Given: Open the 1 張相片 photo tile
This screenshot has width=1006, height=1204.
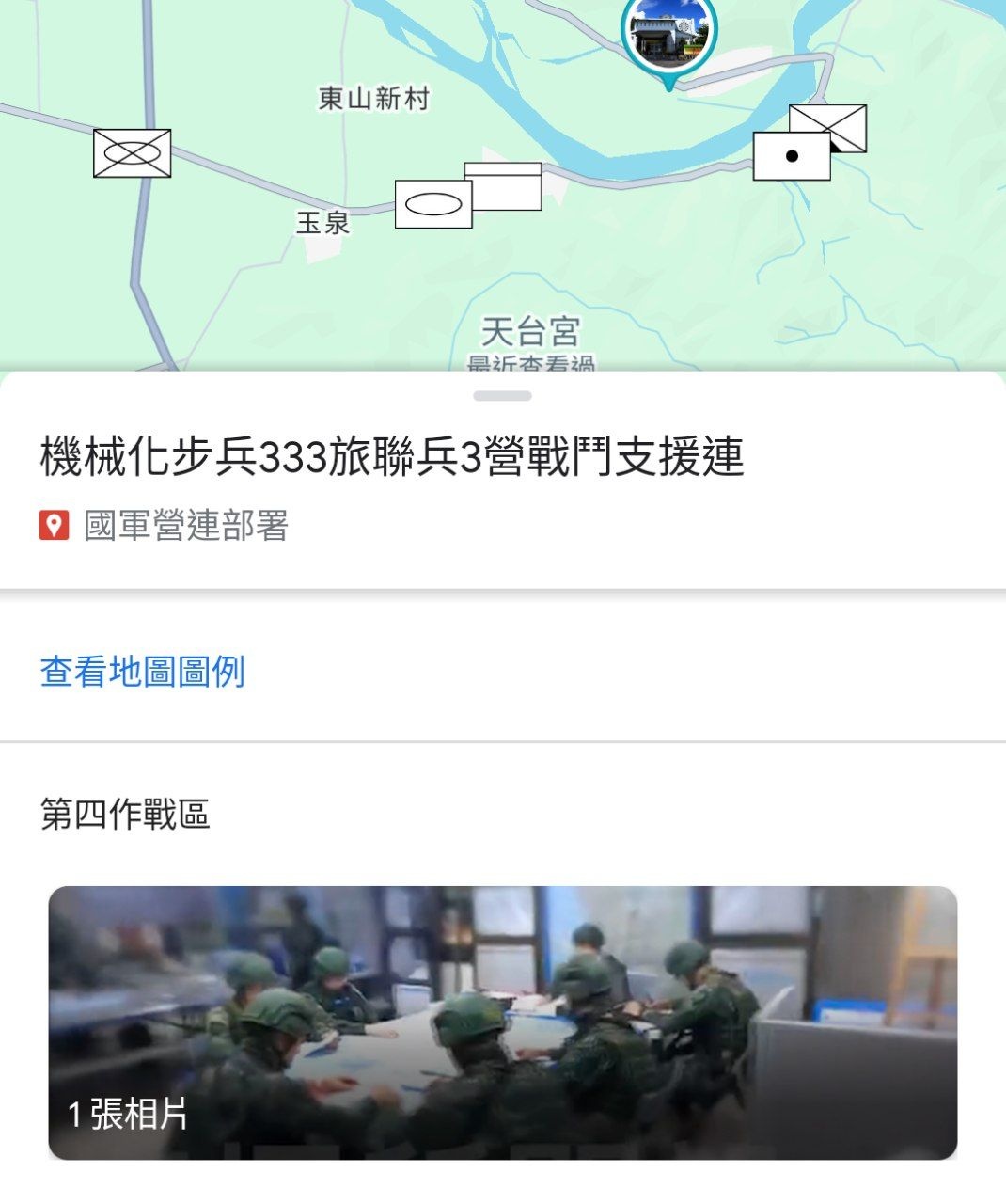Looking at the screenshot, I should pos(502,1022).
